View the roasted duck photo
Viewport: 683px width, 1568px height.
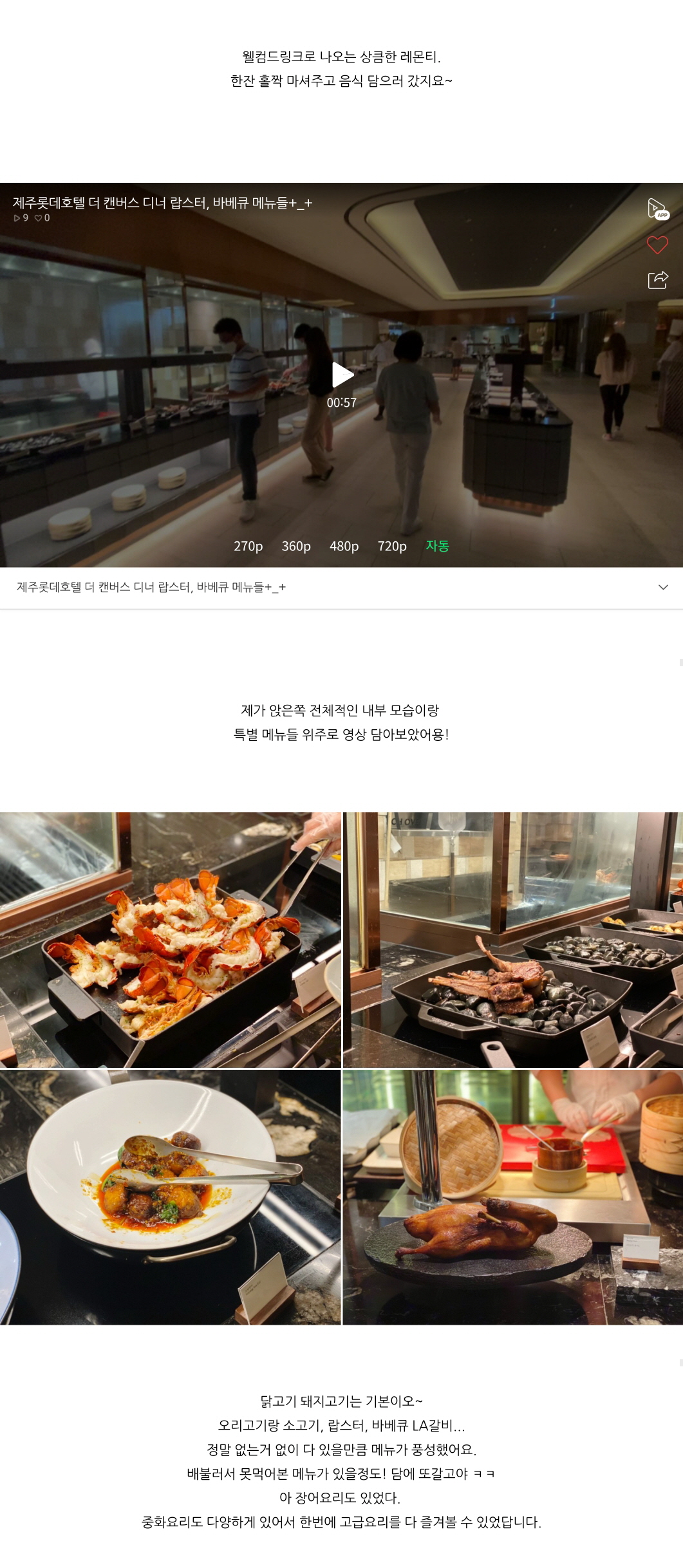point(512,1197)
